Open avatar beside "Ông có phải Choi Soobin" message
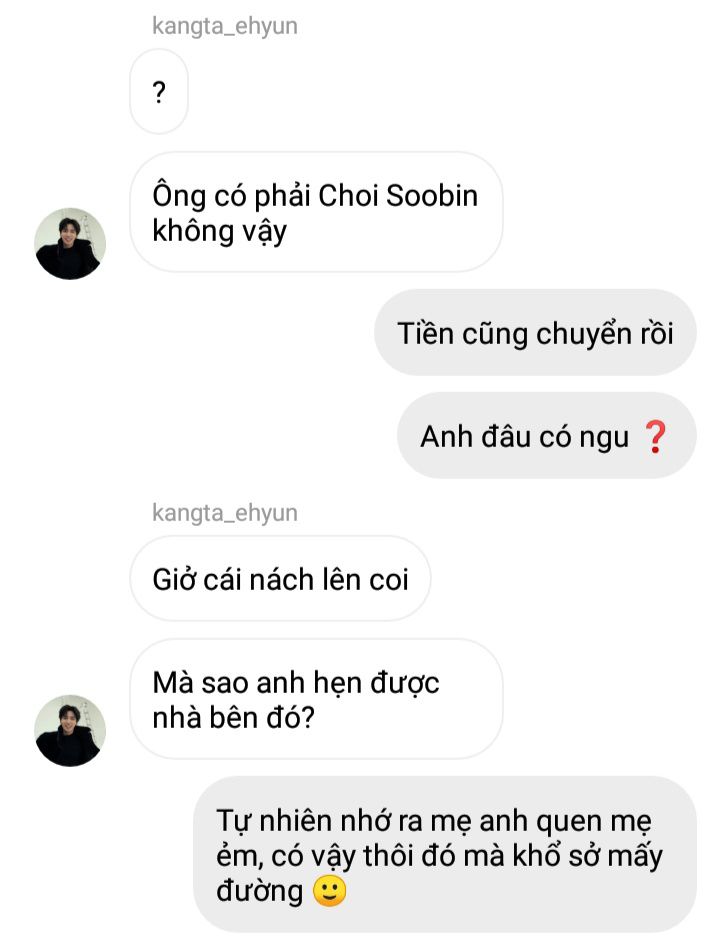720x948 pixels. tap(70, 244)
